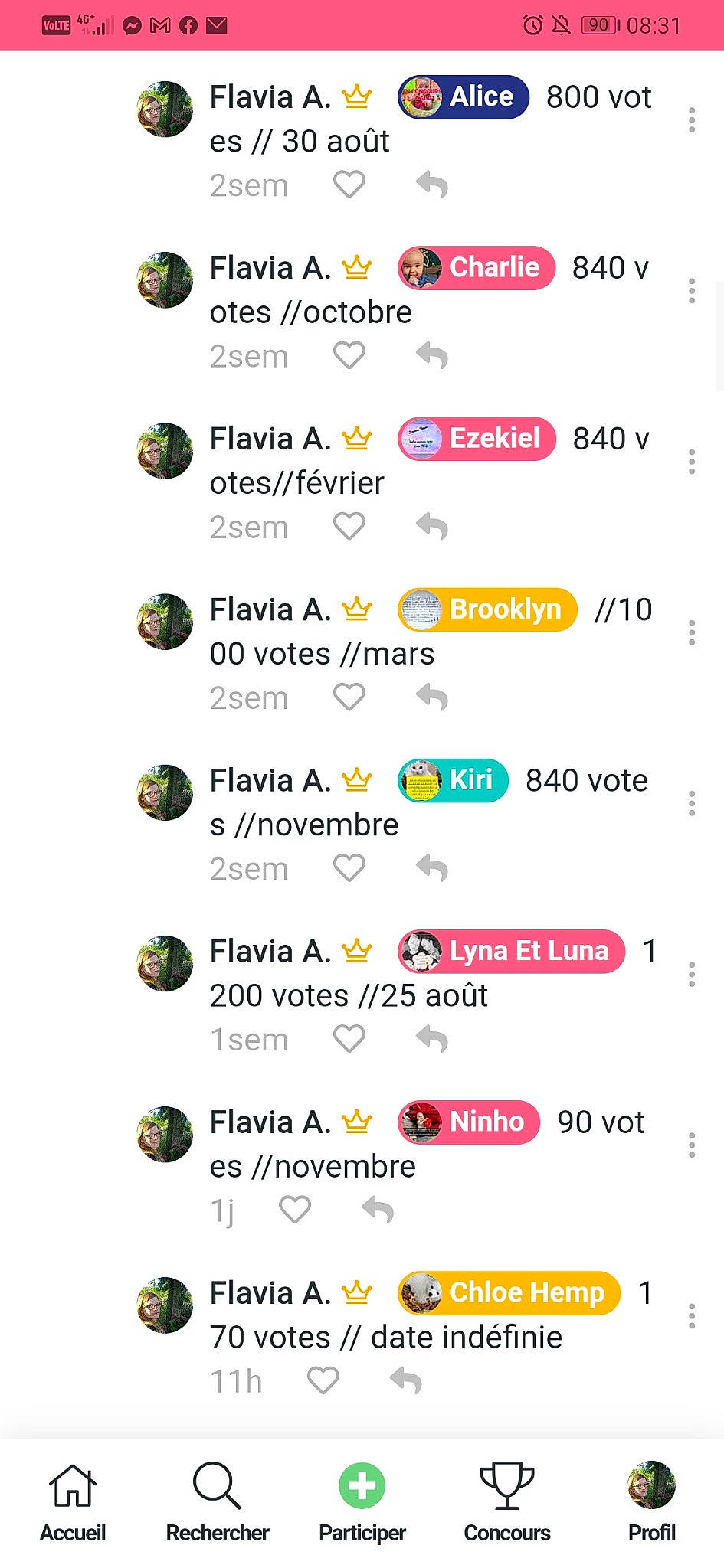Switch to the Rechercher tab
The width and height of the screenshot is (724, 1568).
pos(218,1502)
